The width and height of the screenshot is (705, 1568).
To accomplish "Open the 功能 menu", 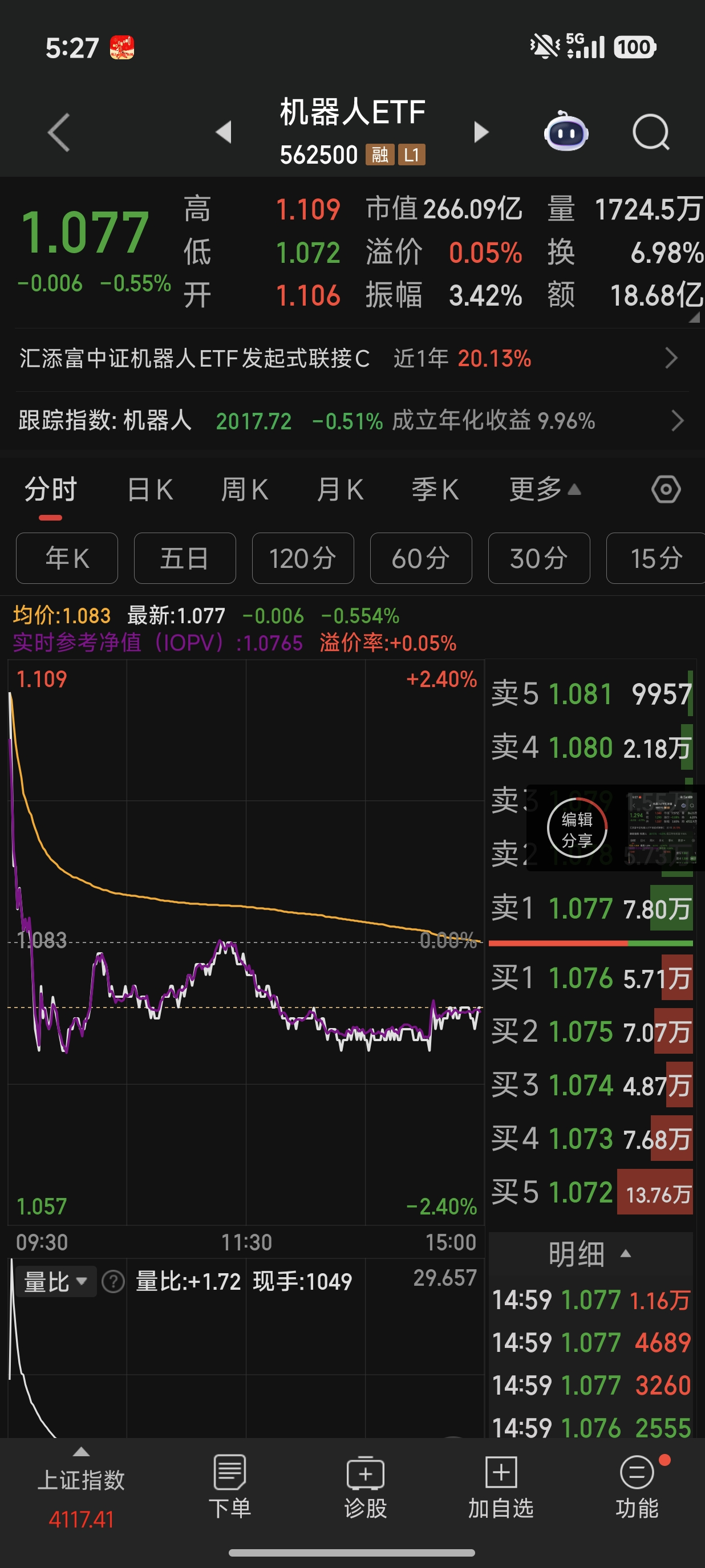I will [637, 1486].
